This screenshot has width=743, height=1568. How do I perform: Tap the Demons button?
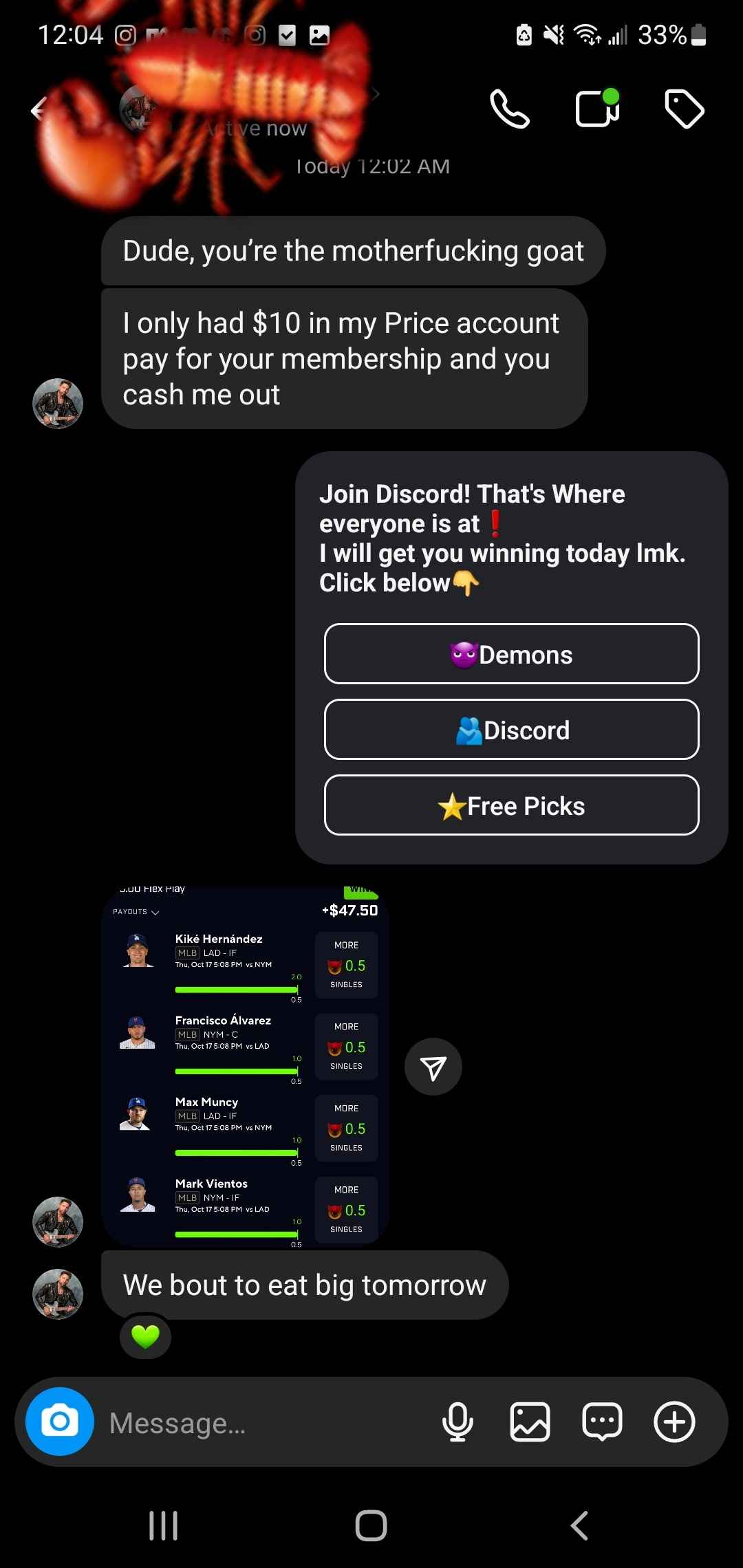point(511,654)
